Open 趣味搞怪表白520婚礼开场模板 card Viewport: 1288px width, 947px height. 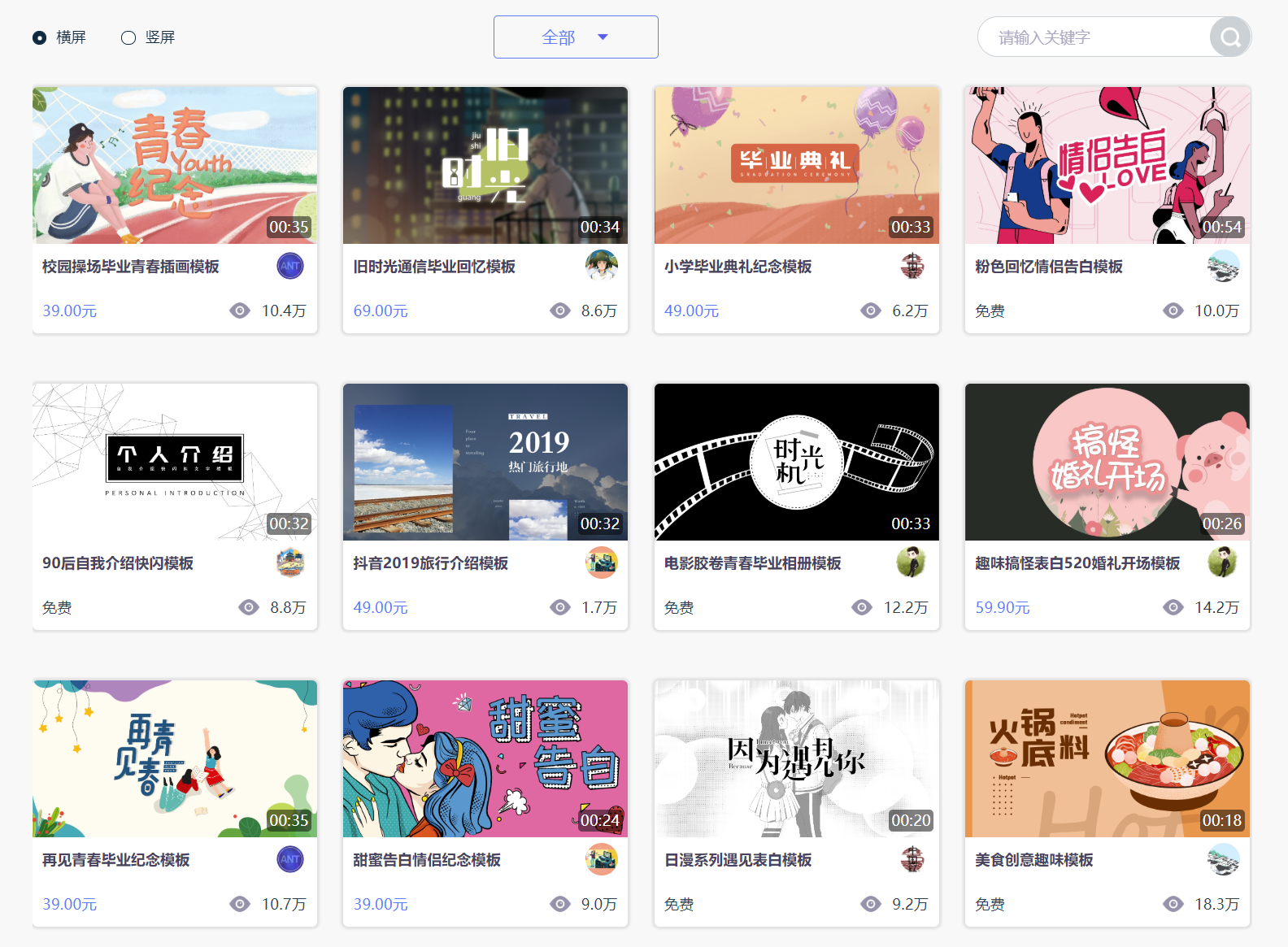tap(1107, 463)
